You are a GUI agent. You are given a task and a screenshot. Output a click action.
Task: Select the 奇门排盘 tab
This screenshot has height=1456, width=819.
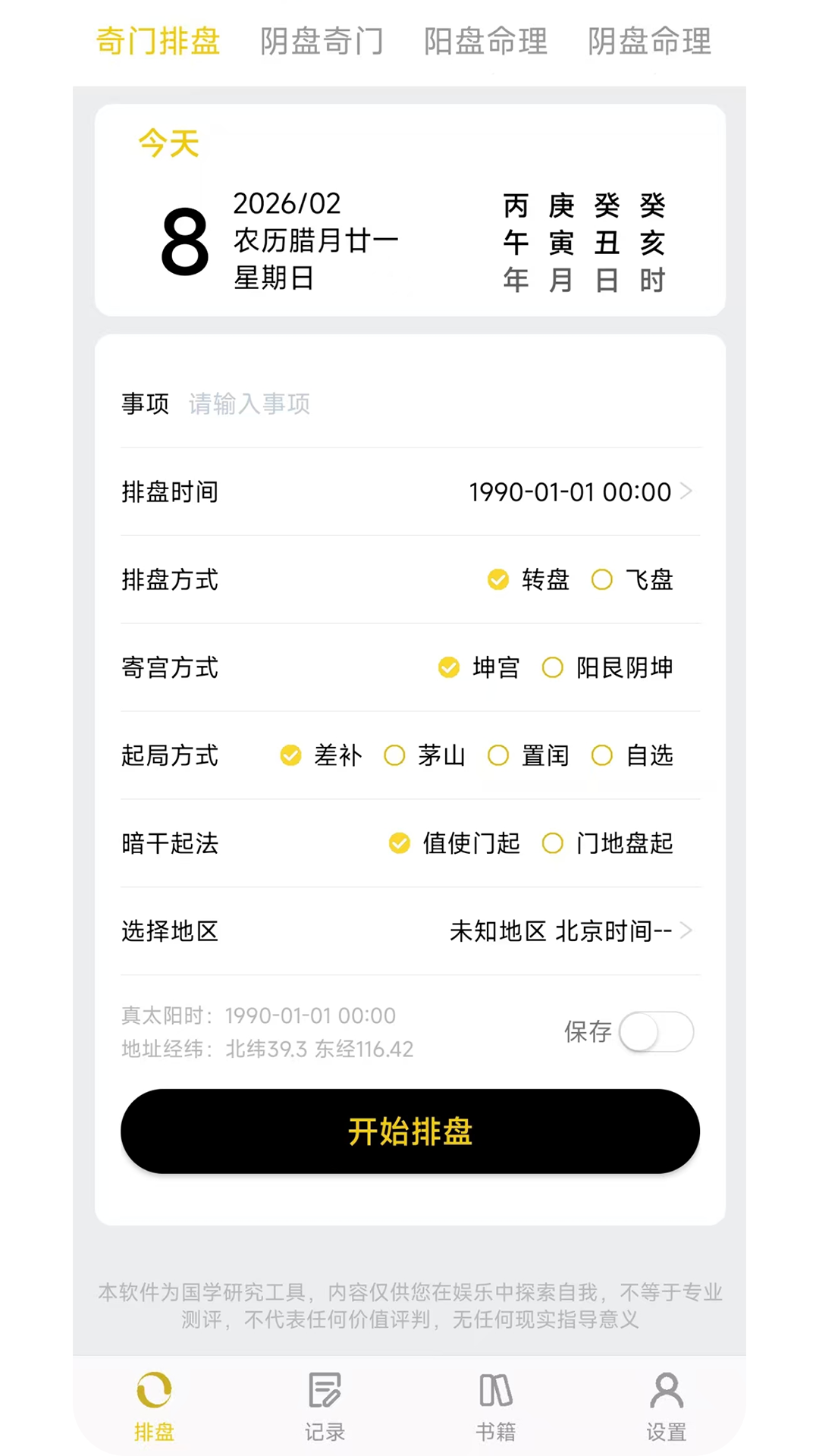pos(157,41)
